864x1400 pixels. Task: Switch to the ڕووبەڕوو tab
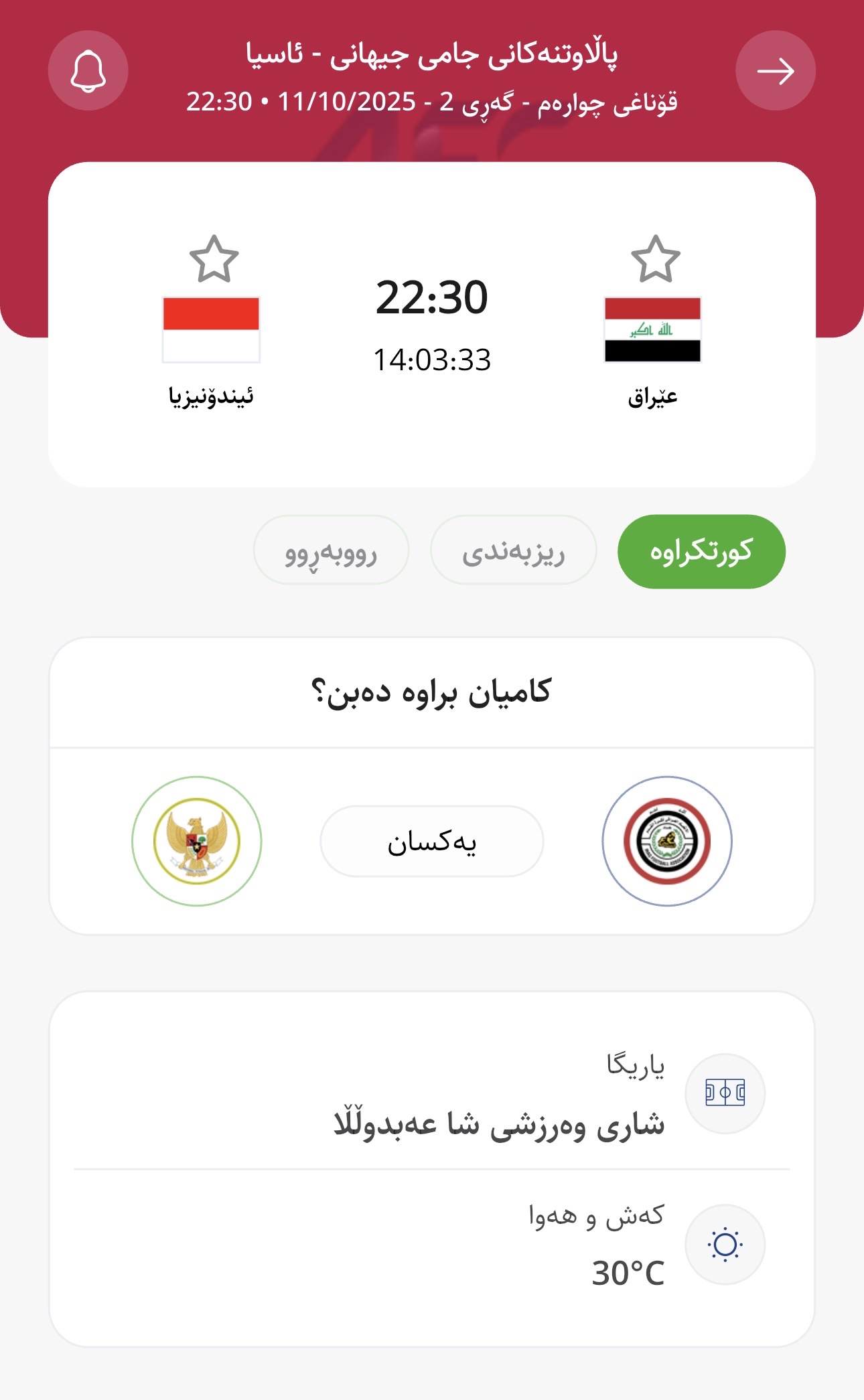(x=331, y=551)
